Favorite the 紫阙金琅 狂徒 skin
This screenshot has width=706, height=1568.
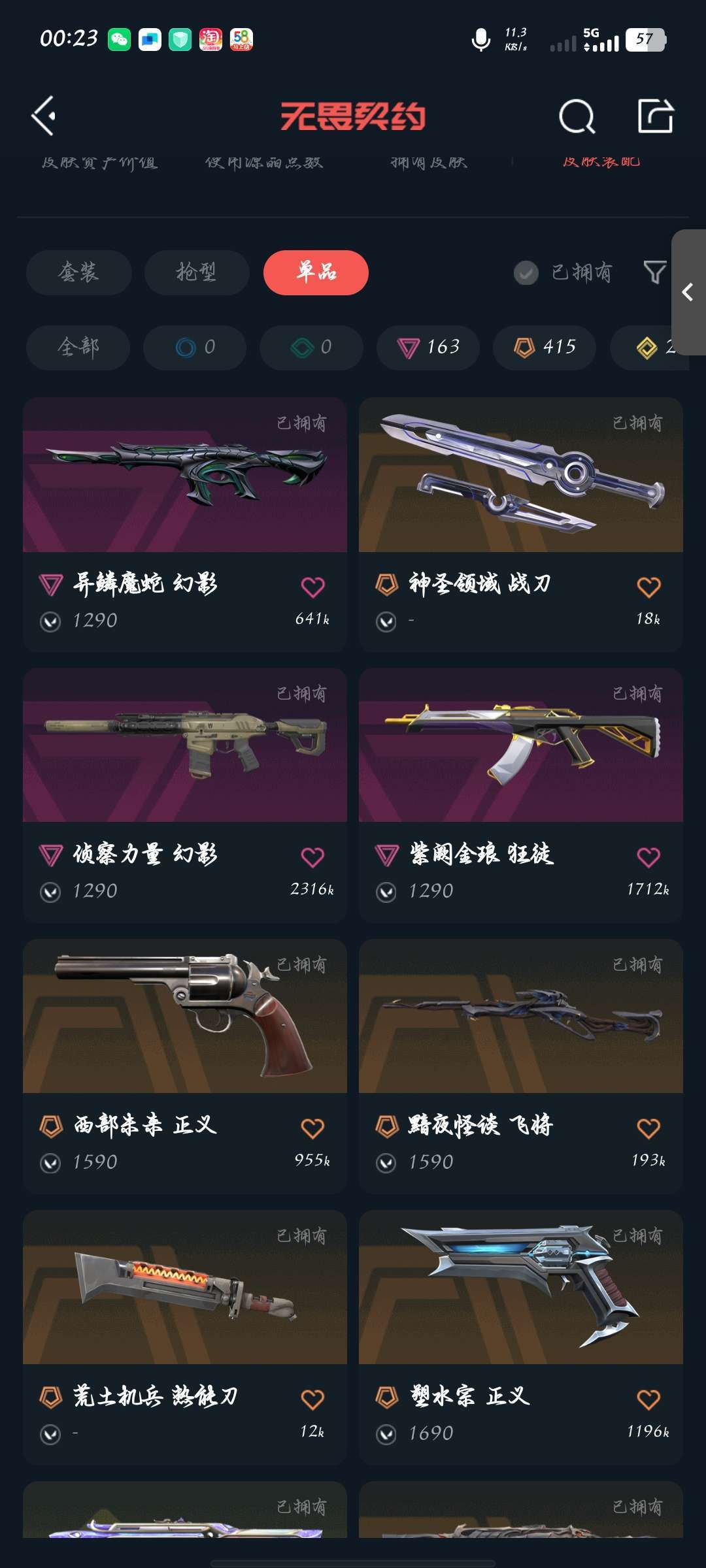tap(648, 857)
